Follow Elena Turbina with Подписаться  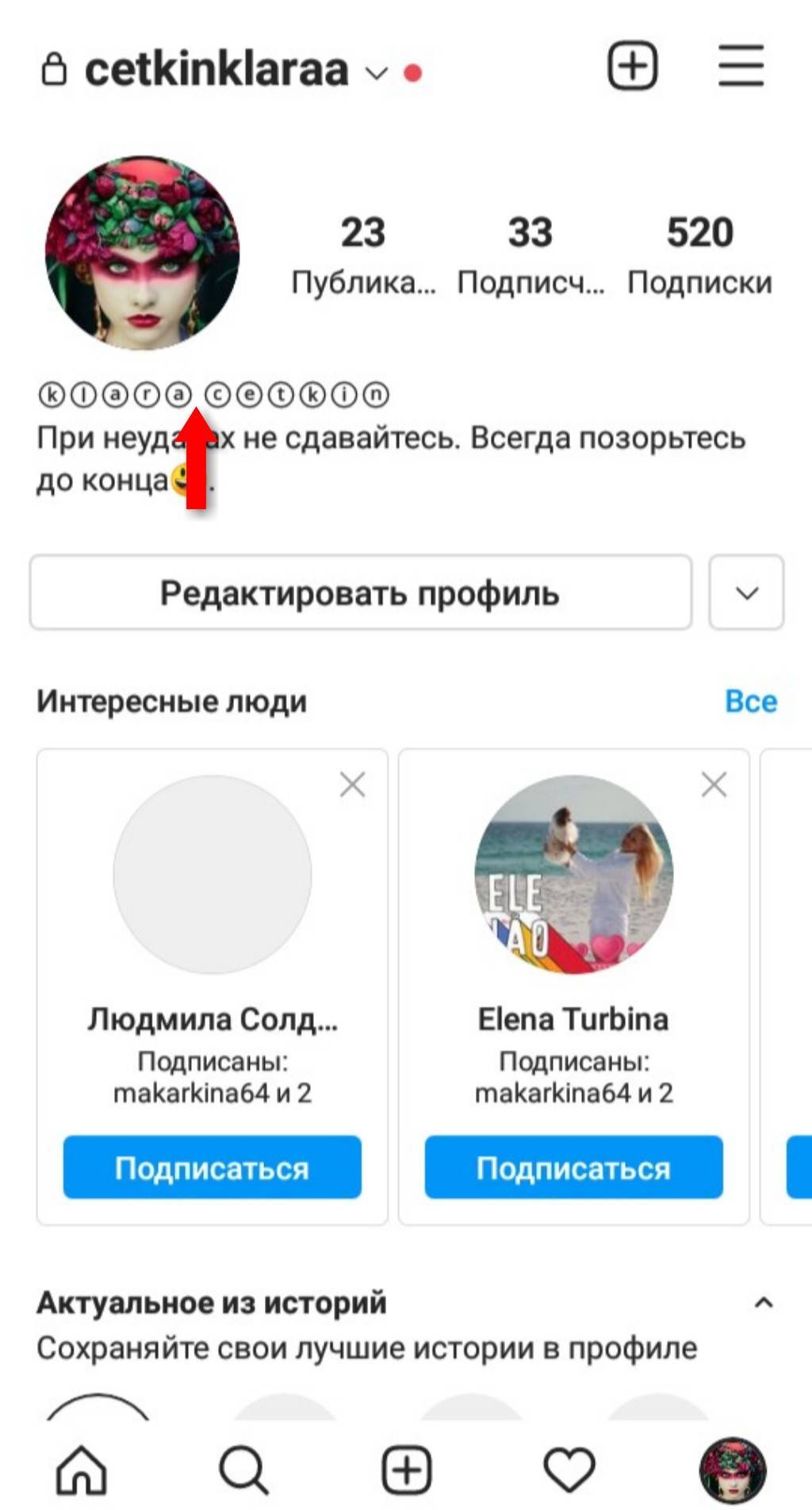point(573,1167)
